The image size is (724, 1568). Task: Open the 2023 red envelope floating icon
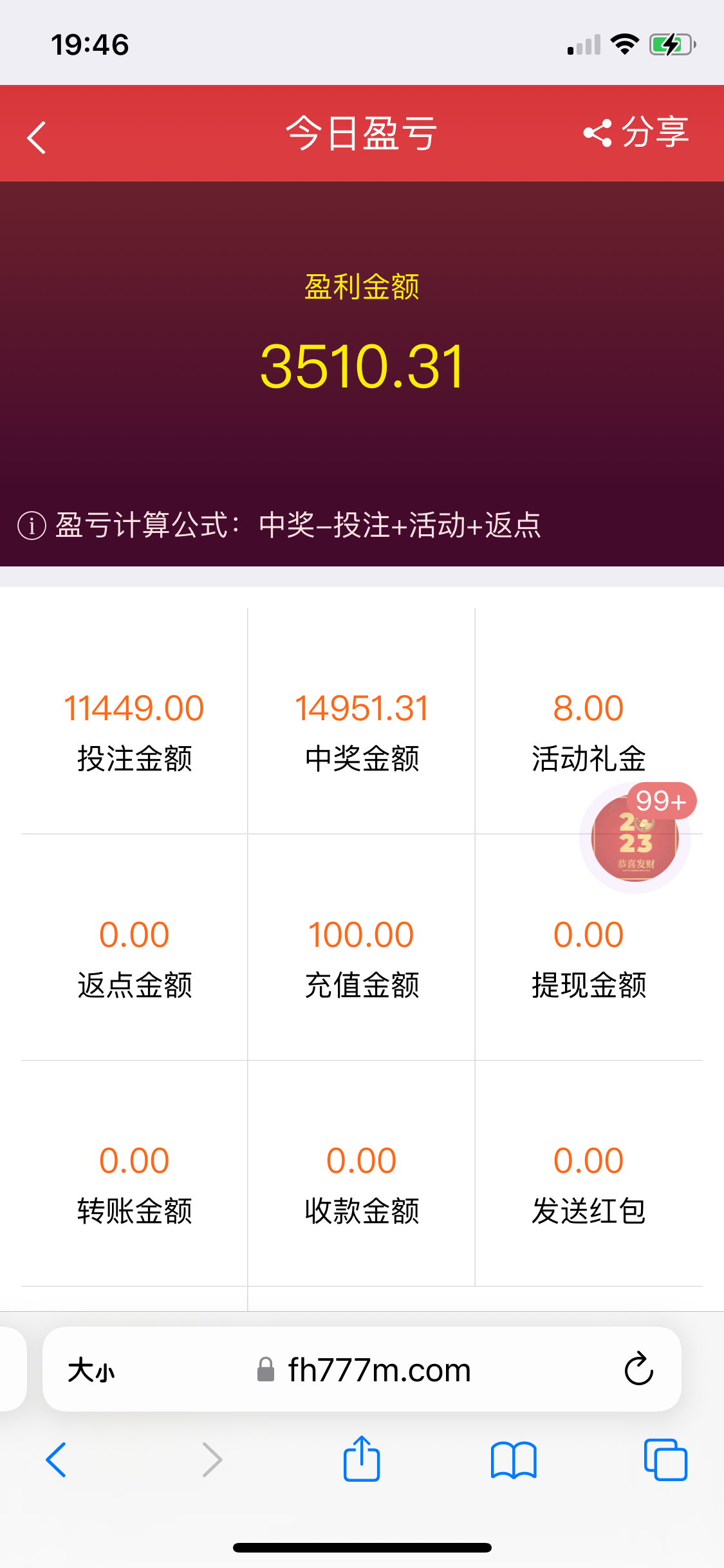(635, 839)
